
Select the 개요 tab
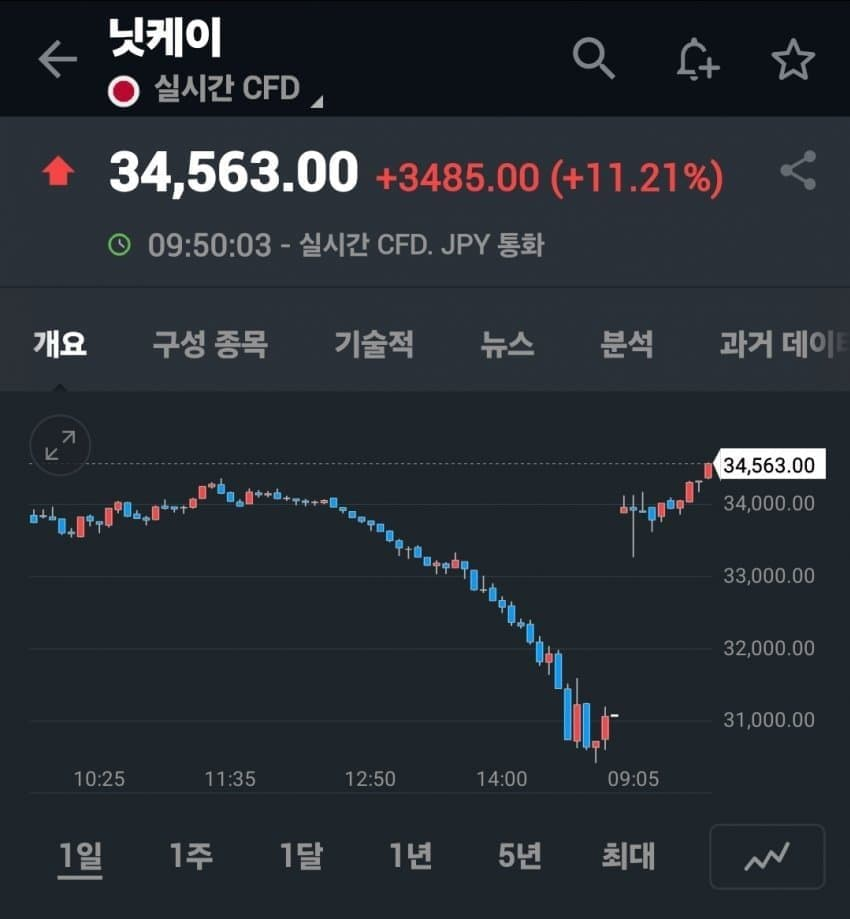60,345
